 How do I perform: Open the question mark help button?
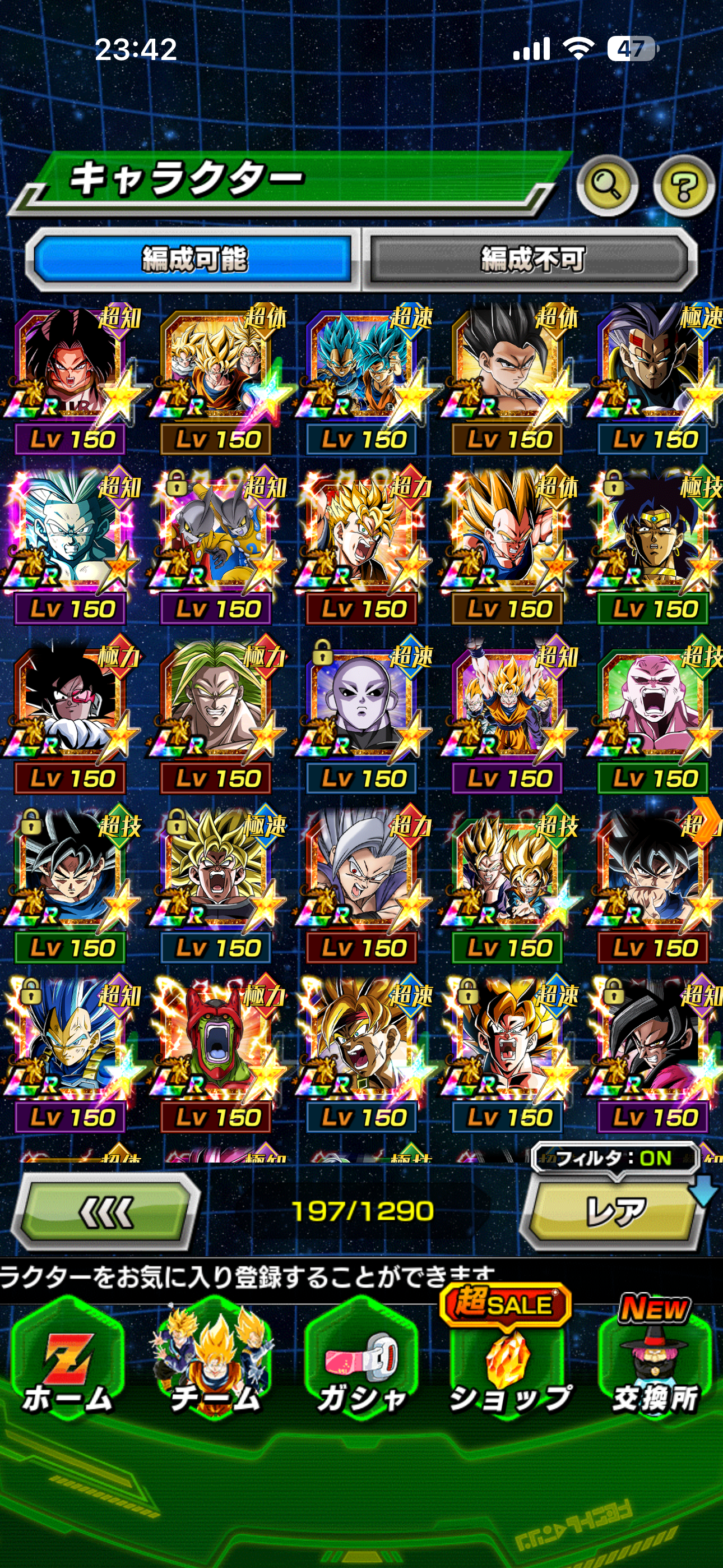tap(683, 185)
